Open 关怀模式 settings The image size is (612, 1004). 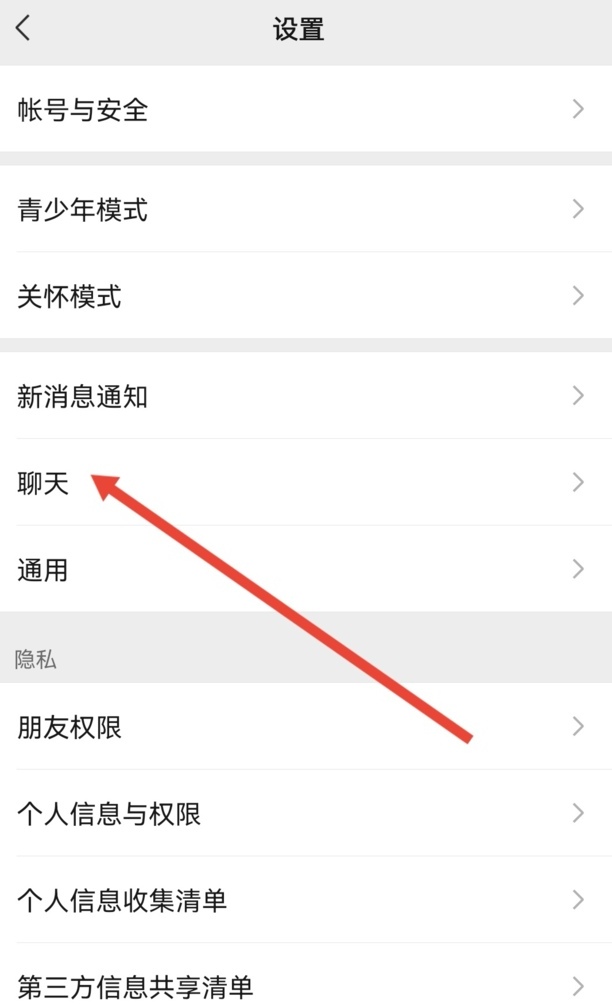tap(306, 296)
